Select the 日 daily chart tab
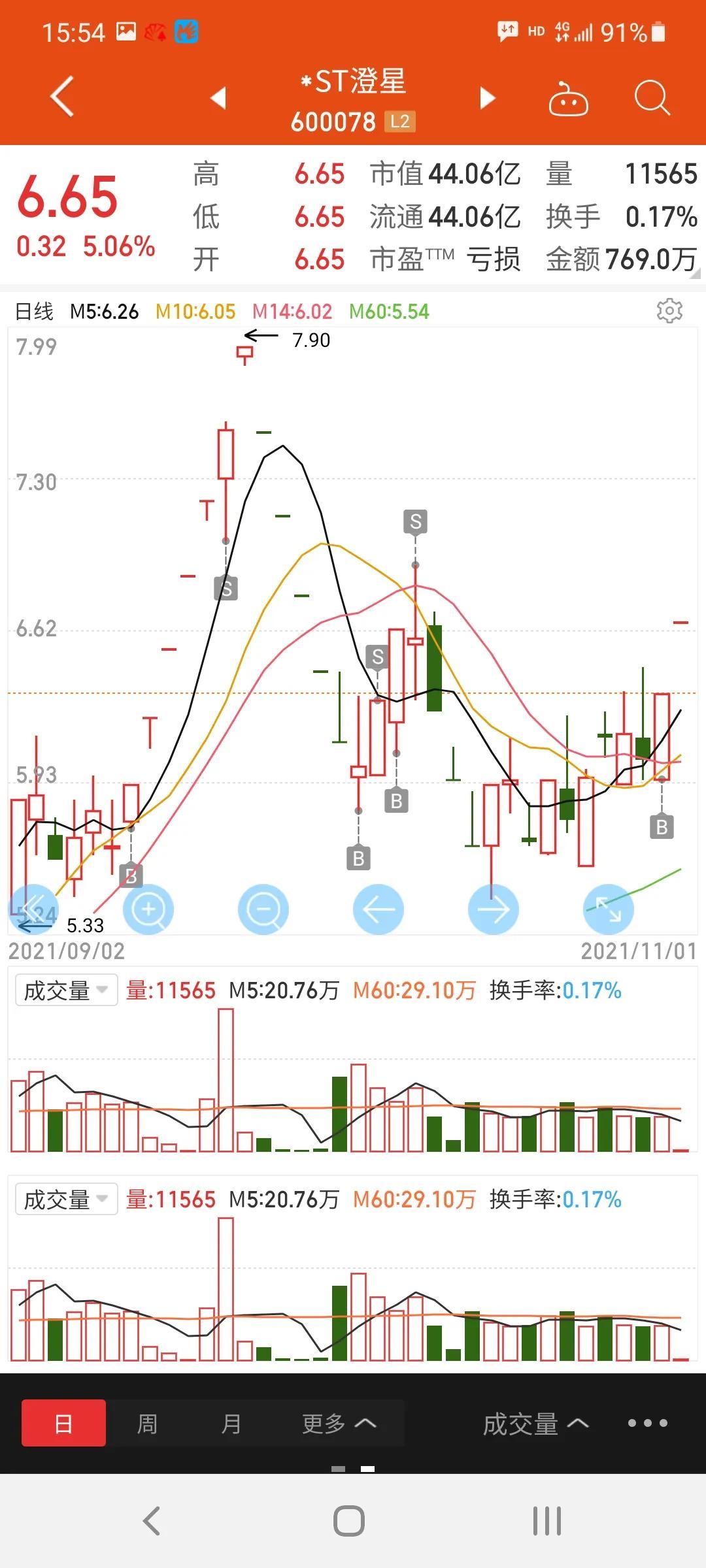706x1568 pixels. coord(63,1422)
